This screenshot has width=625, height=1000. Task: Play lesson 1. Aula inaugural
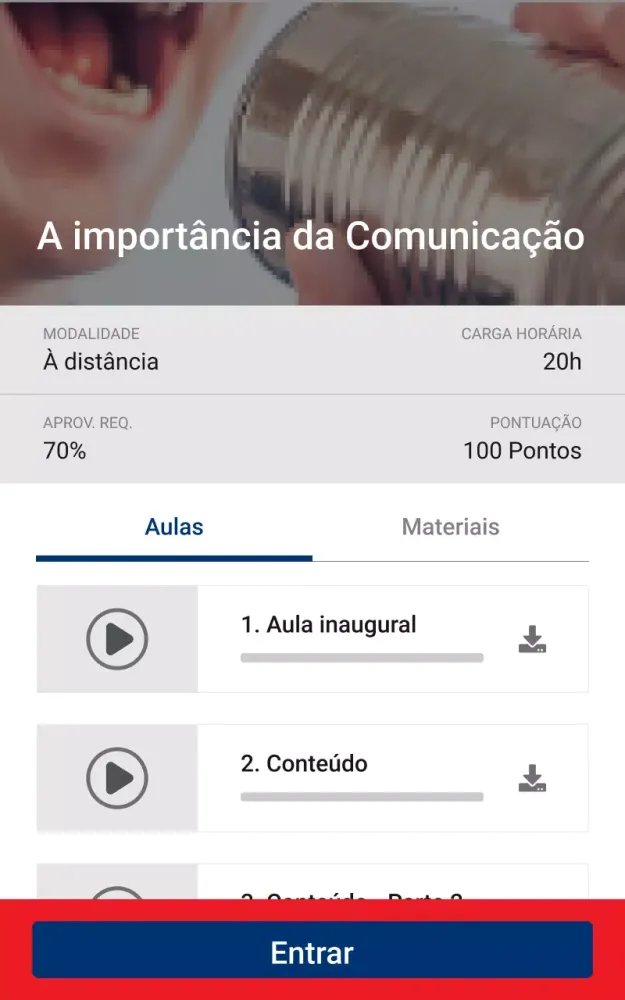pos(117,639)
